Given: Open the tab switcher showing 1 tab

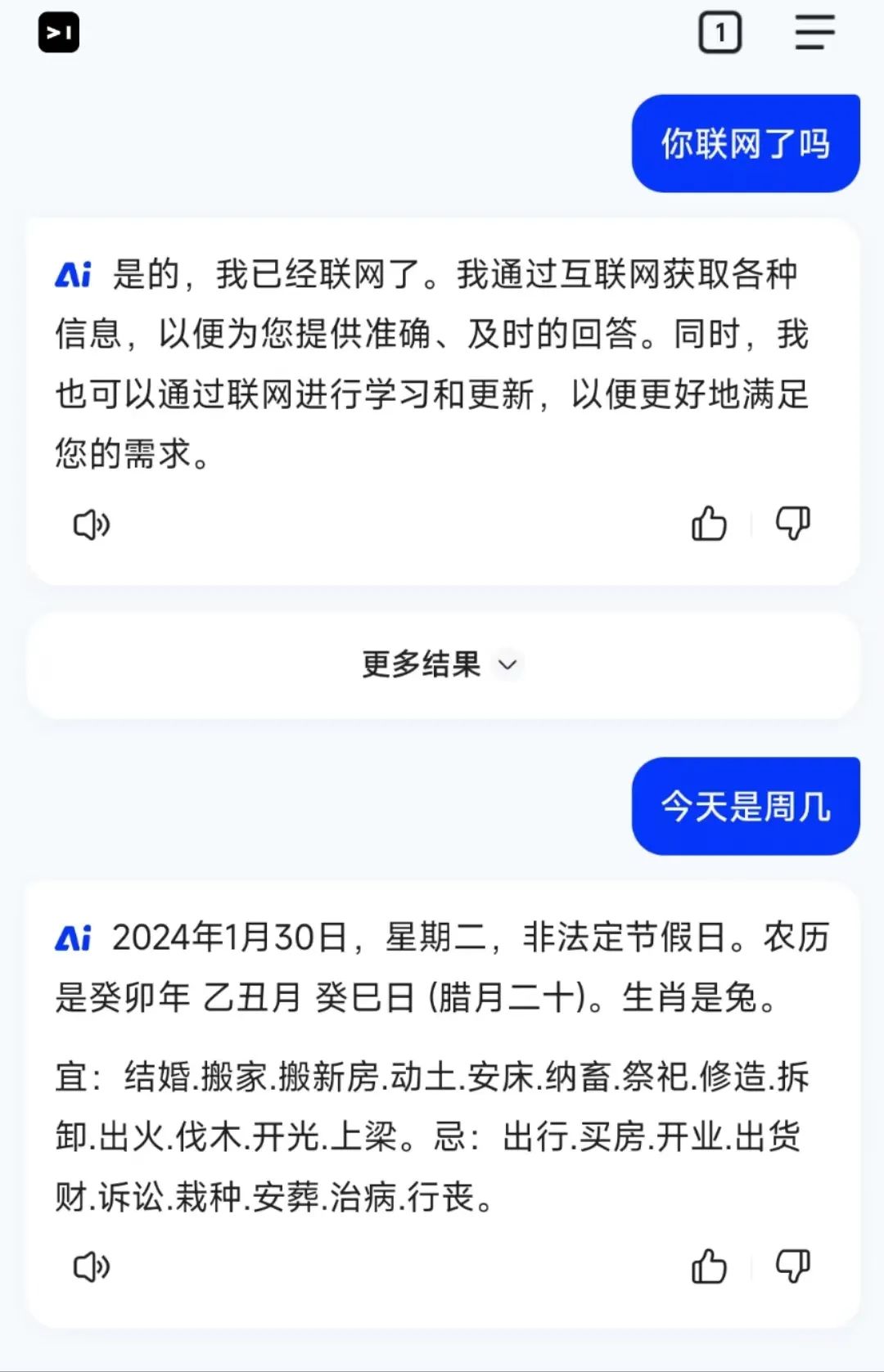Looking at the screenshot, I should click(x=719, y=34).
